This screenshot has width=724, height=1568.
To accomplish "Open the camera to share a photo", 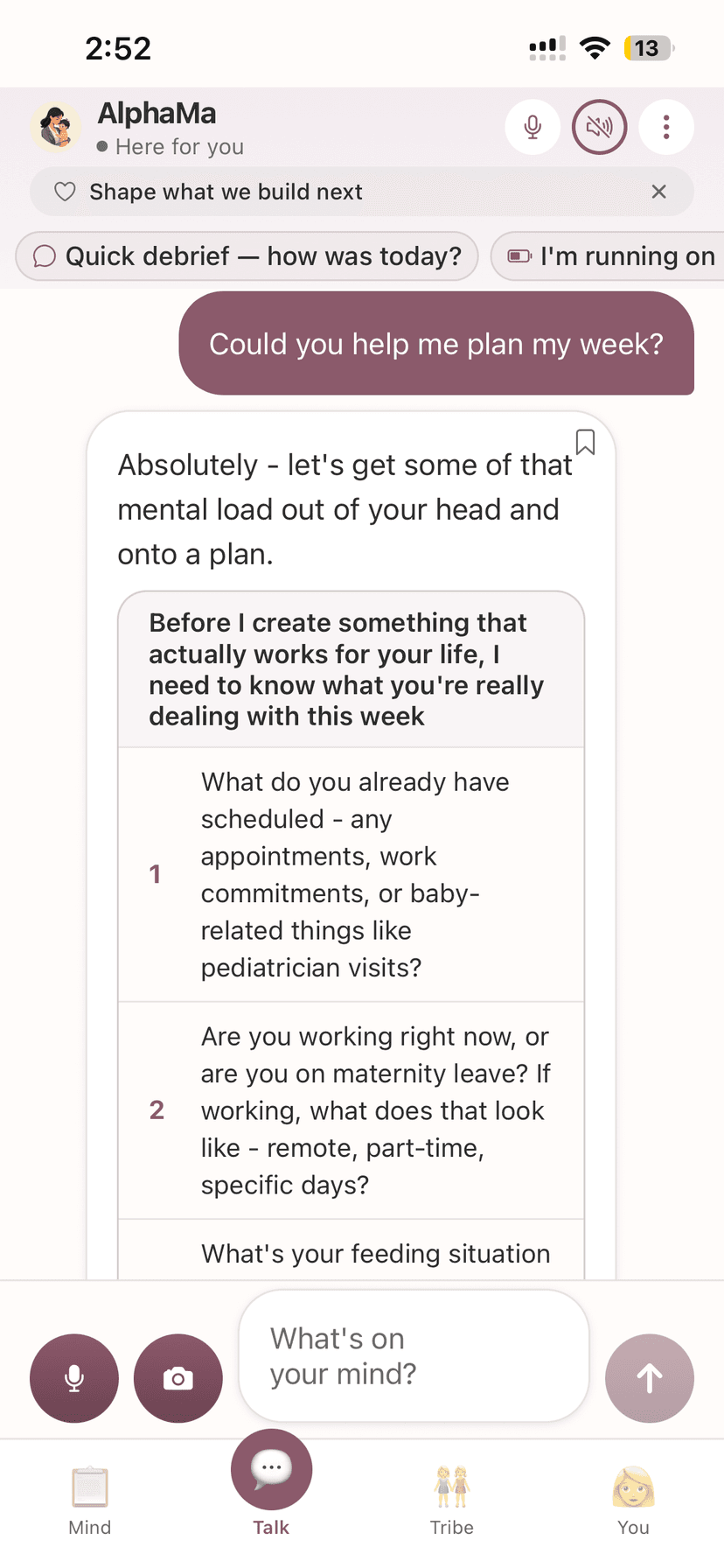I will click(x=178, y=1378).
